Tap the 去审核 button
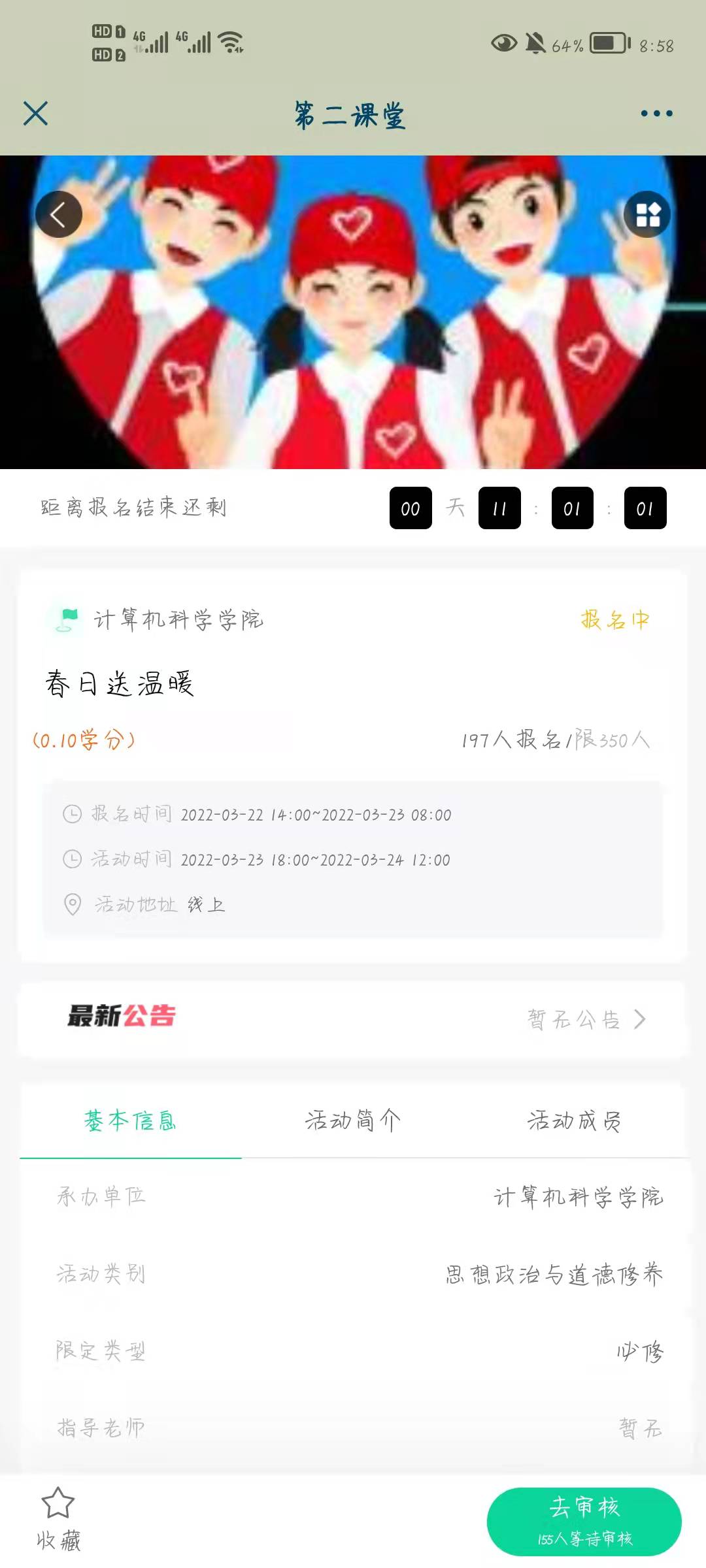The width and height of the screenshot is (706, 1568). click(584, 1521)
